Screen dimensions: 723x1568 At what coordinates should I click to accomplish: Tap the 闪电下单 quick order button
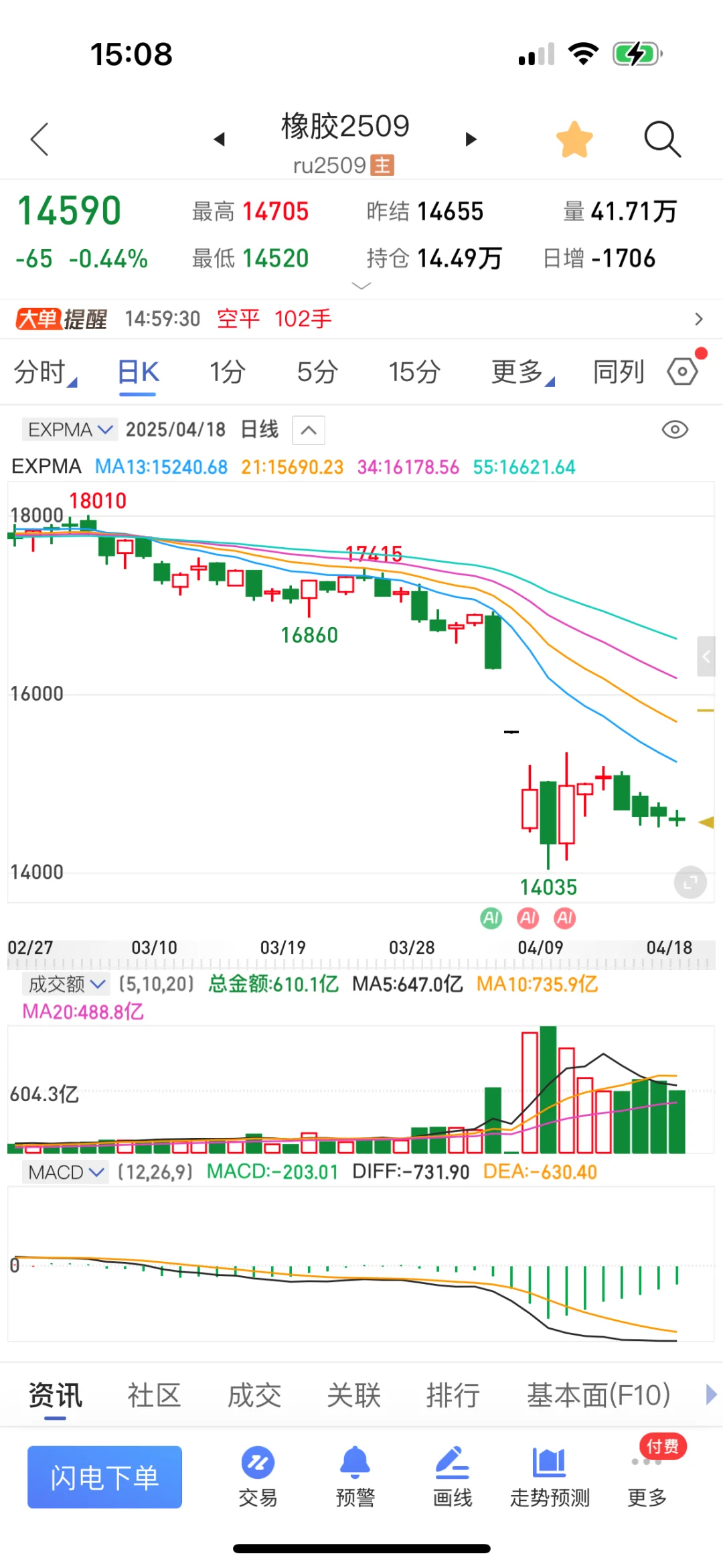[104, 1477]
